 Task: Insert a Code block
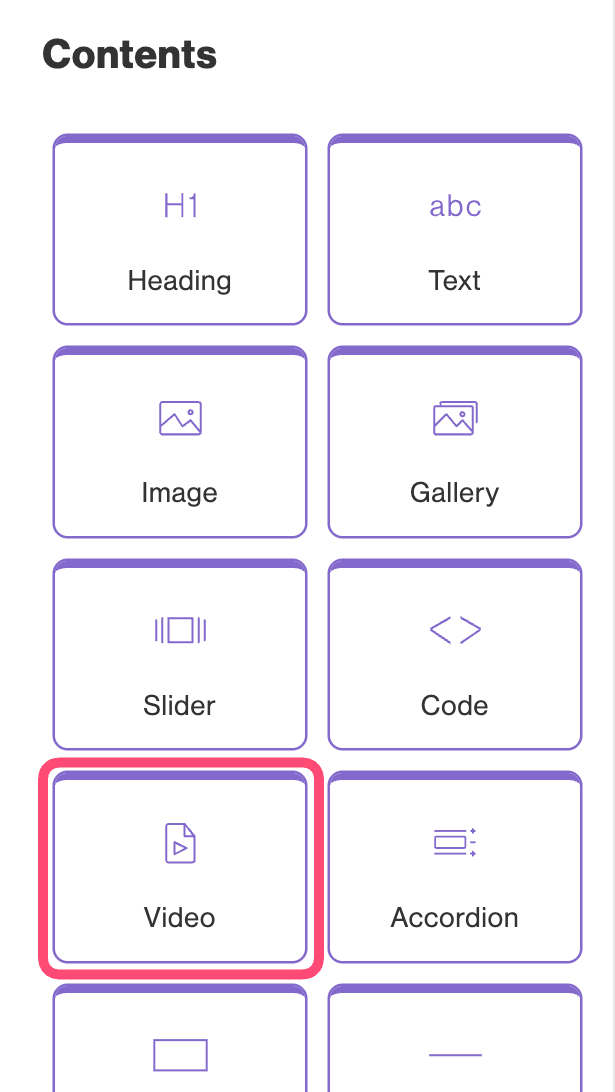click(x=455, y=657)
